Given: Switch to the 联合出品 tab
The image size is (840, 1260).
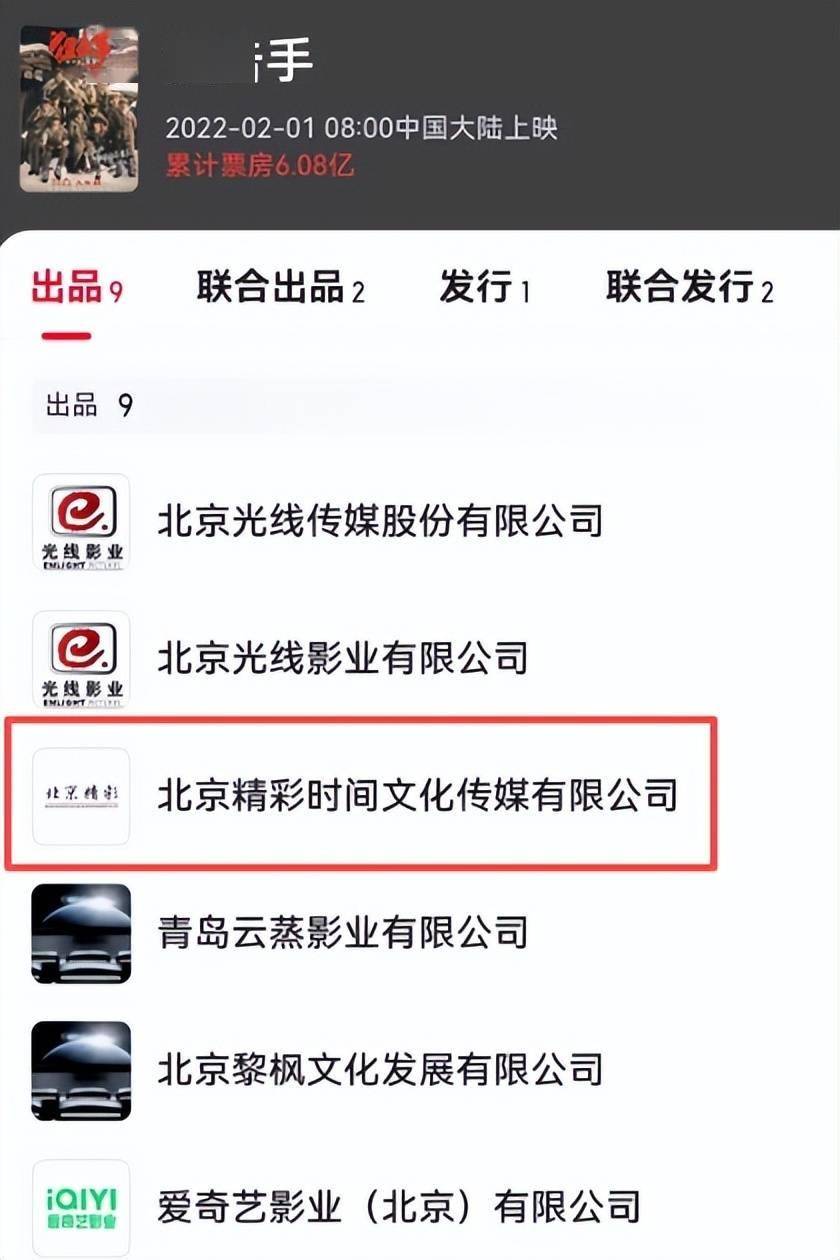Looking at the screenshot, I should click(280, 289).
